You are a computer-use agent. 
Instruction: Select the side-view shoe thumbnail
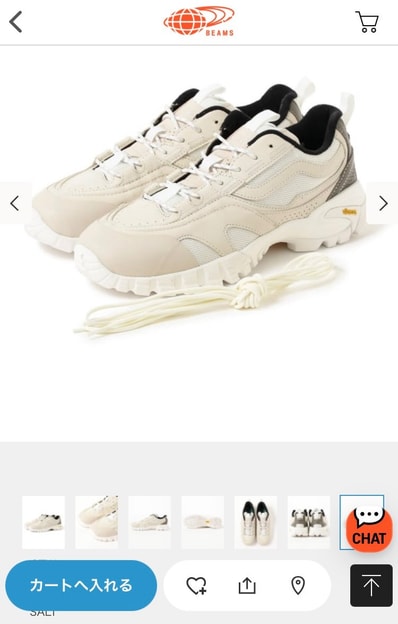150,522
